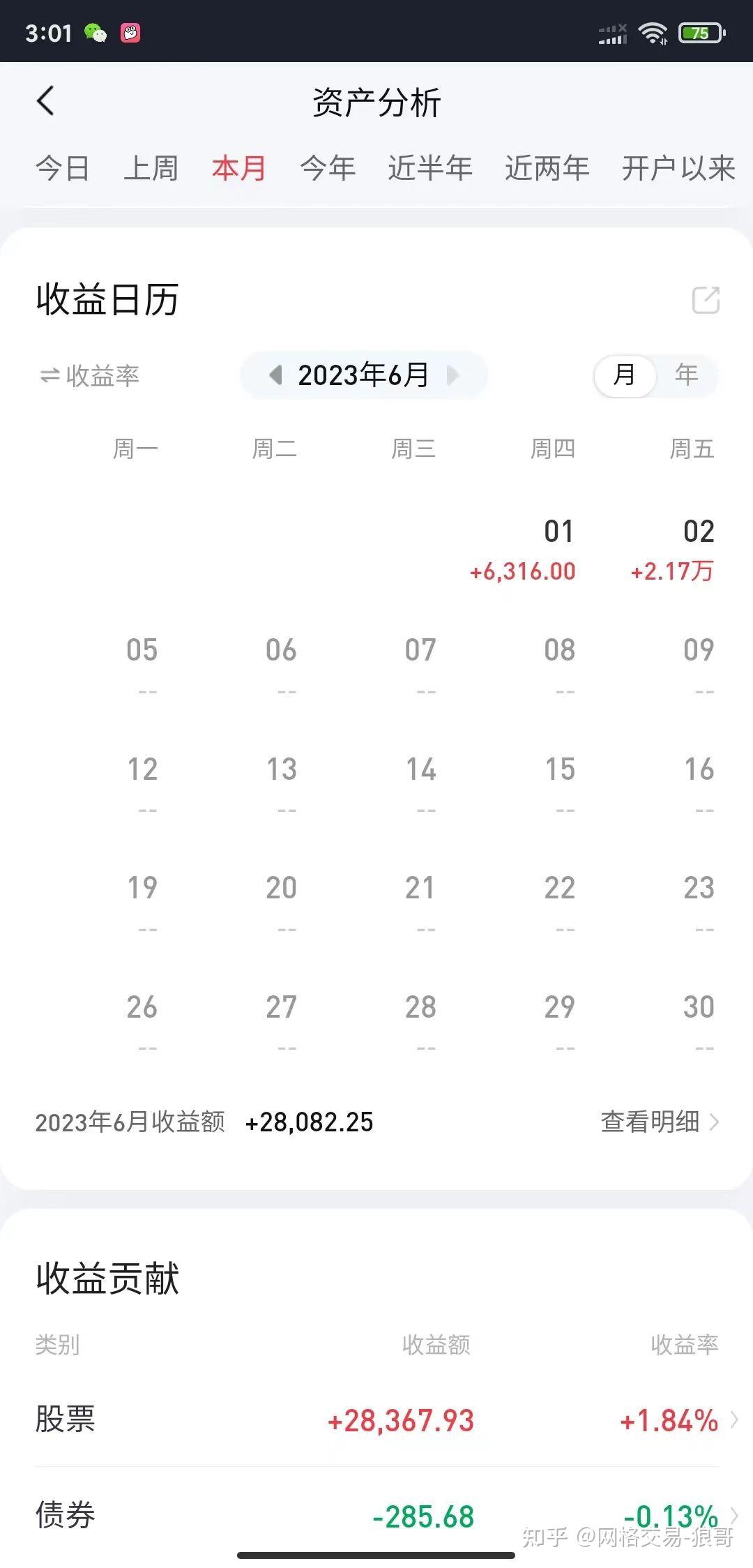Go to the previous month

coord(276,375)
